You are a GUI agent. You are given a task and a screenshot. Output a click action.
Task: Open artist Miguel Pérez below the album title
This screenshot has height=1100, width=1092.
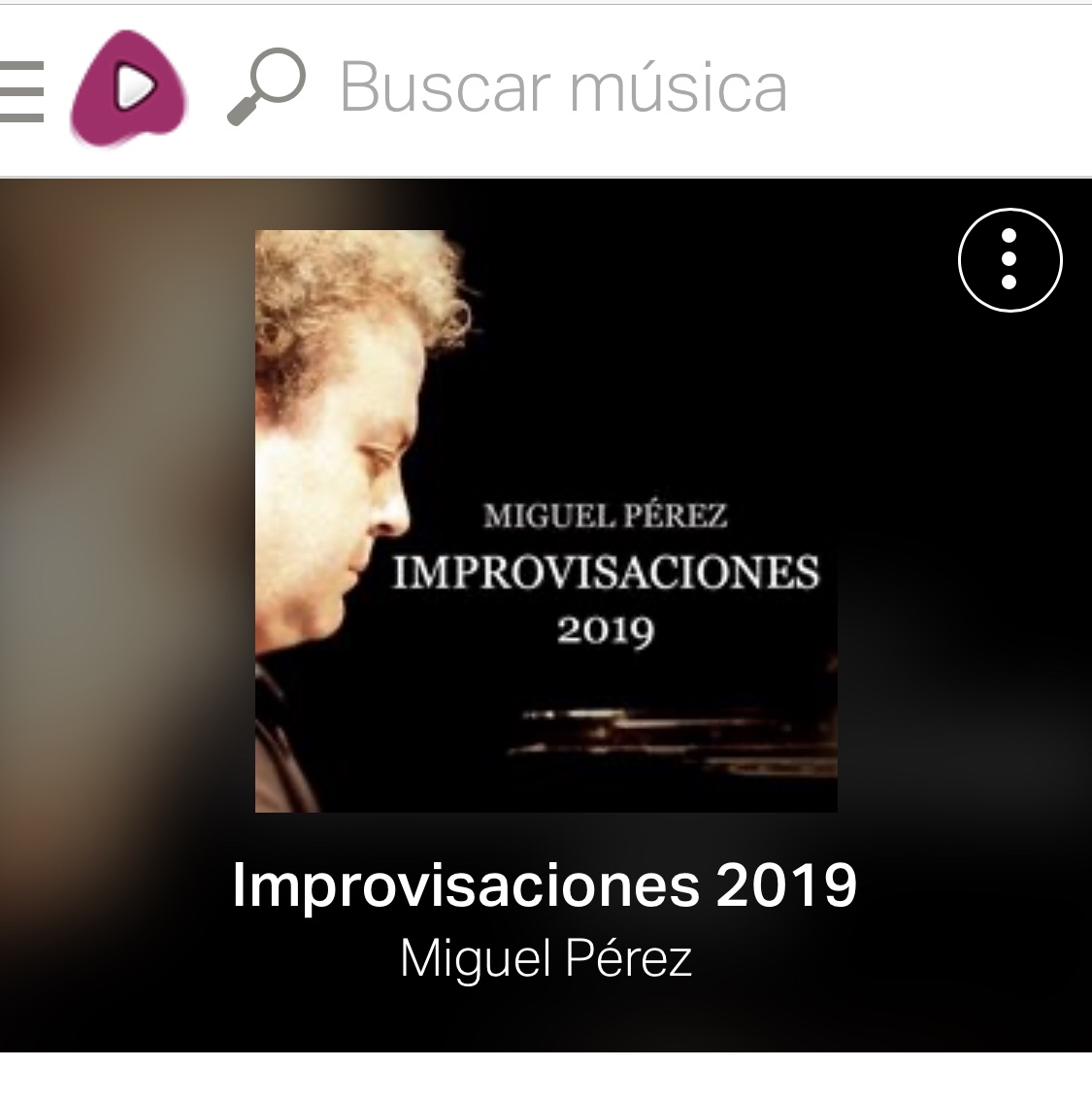click(546, 958)
